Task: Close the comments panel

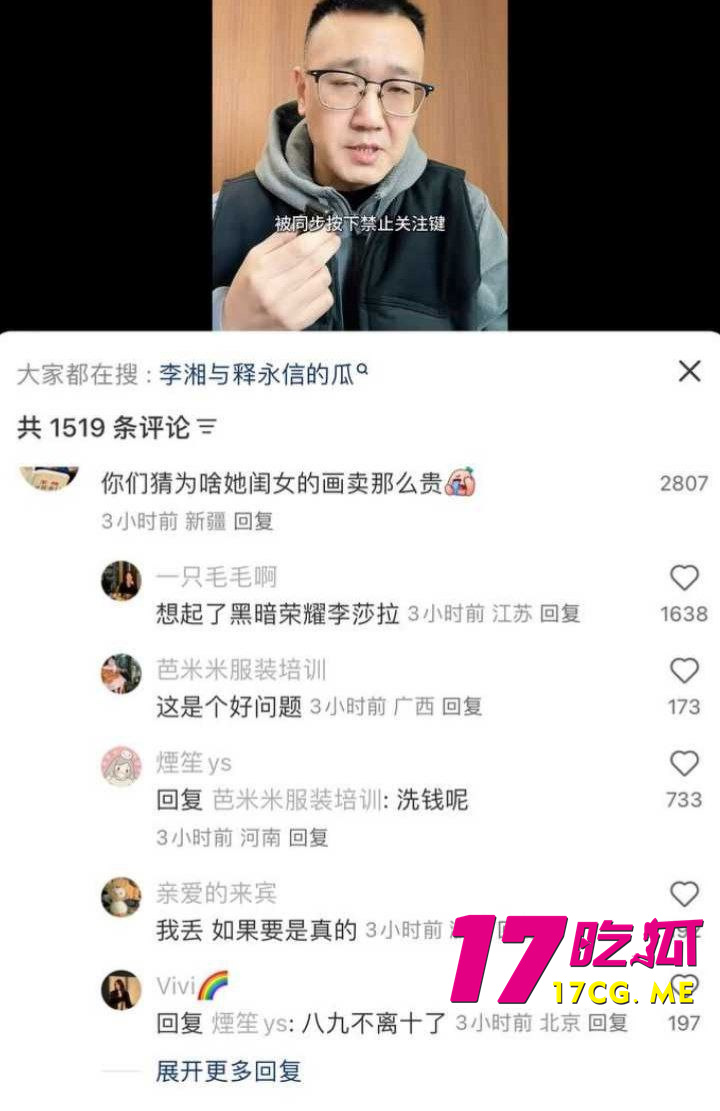Action: pyautogui.click(x=689, y=372)
